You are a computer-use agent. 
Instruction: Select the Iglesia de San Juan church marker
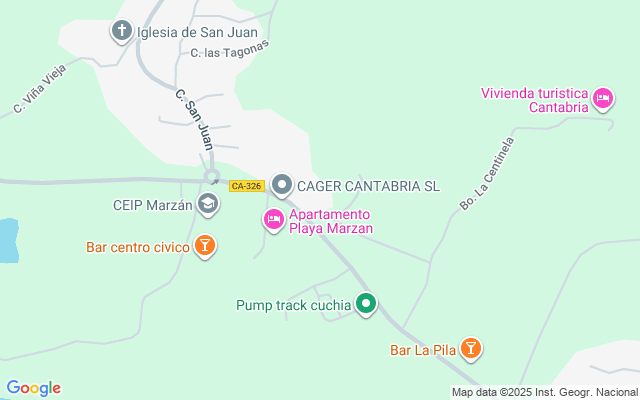pos(122,32)
